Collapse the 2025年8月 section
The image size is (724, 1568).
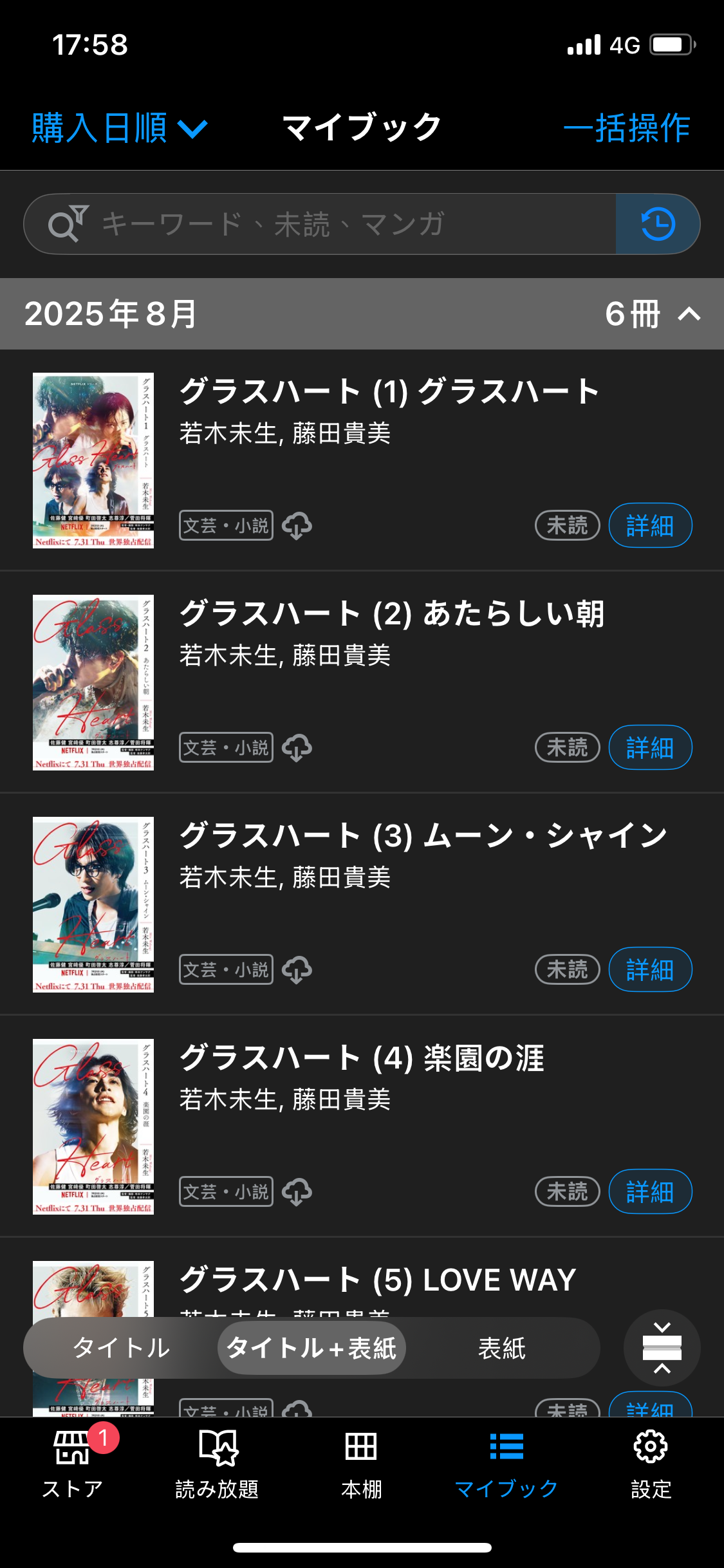(689, 314)
